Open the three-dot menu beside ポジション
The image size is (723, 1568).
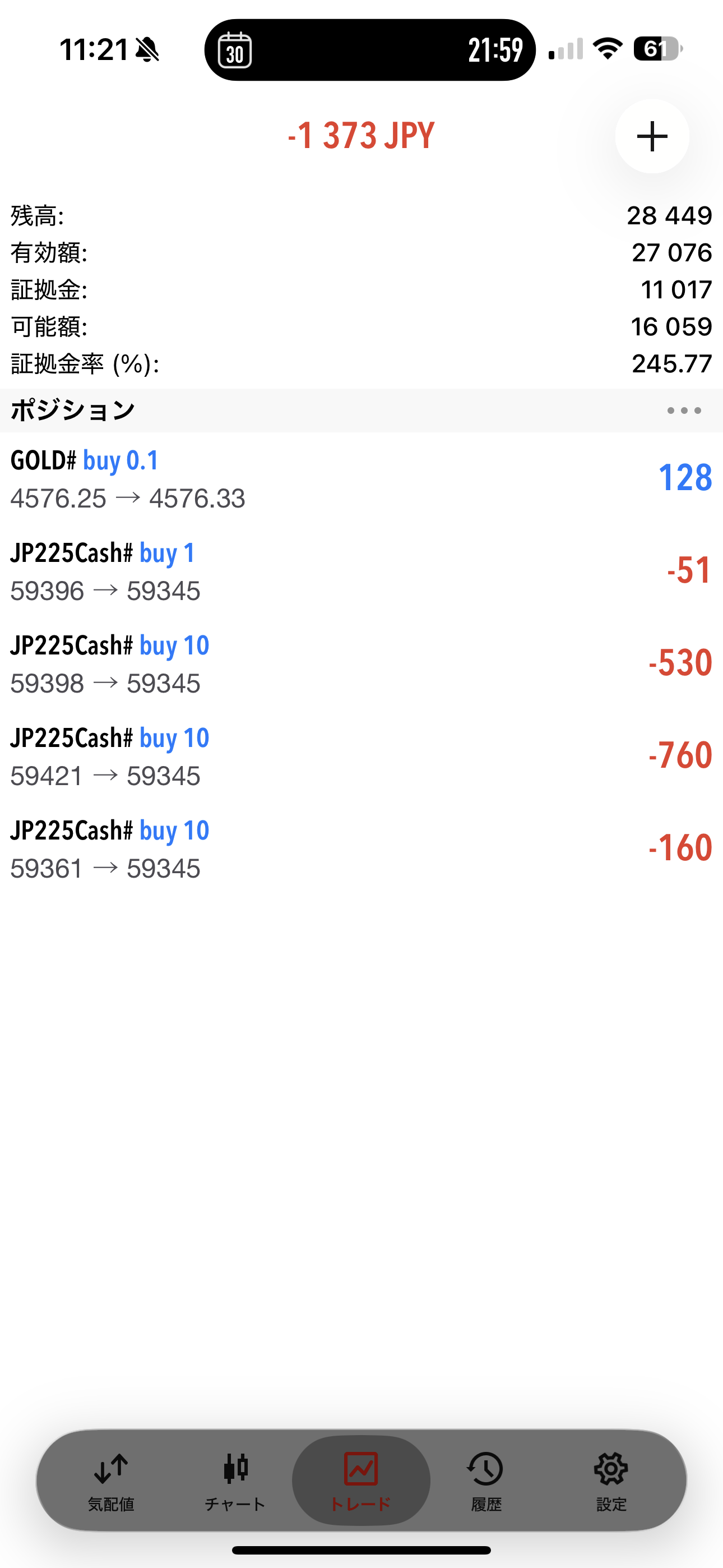(683, 411)
